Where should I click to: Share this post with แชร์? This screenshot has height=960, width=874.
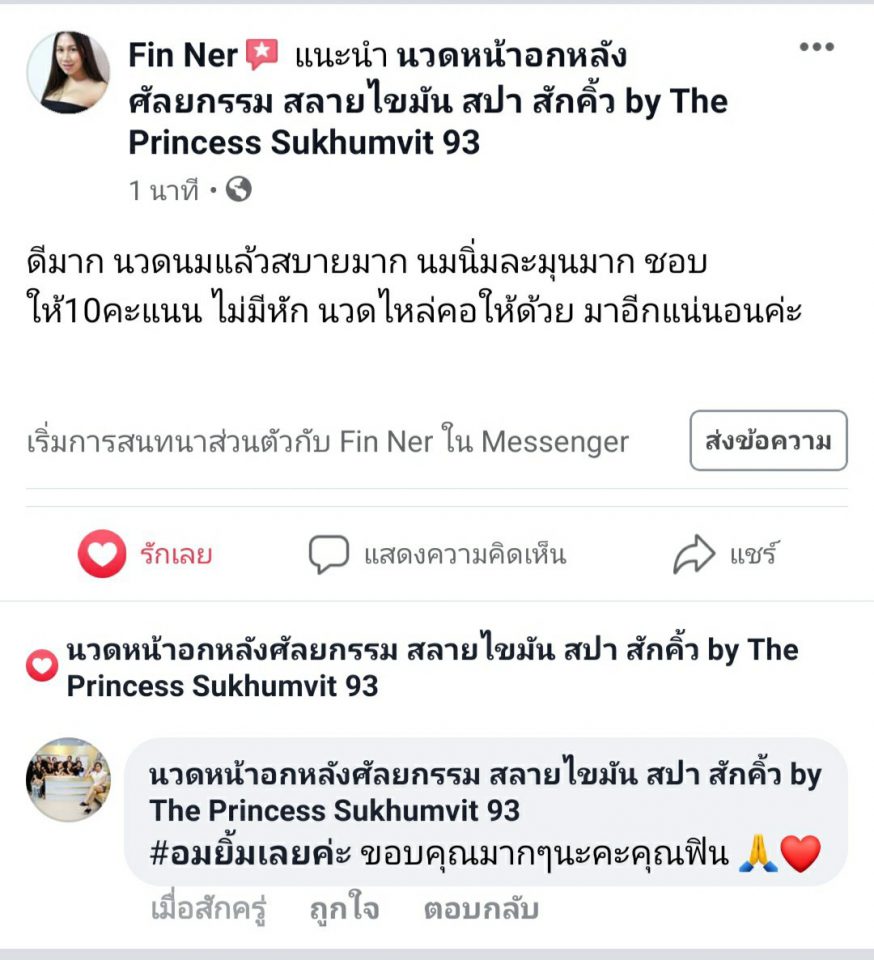[x=725, y=554]
